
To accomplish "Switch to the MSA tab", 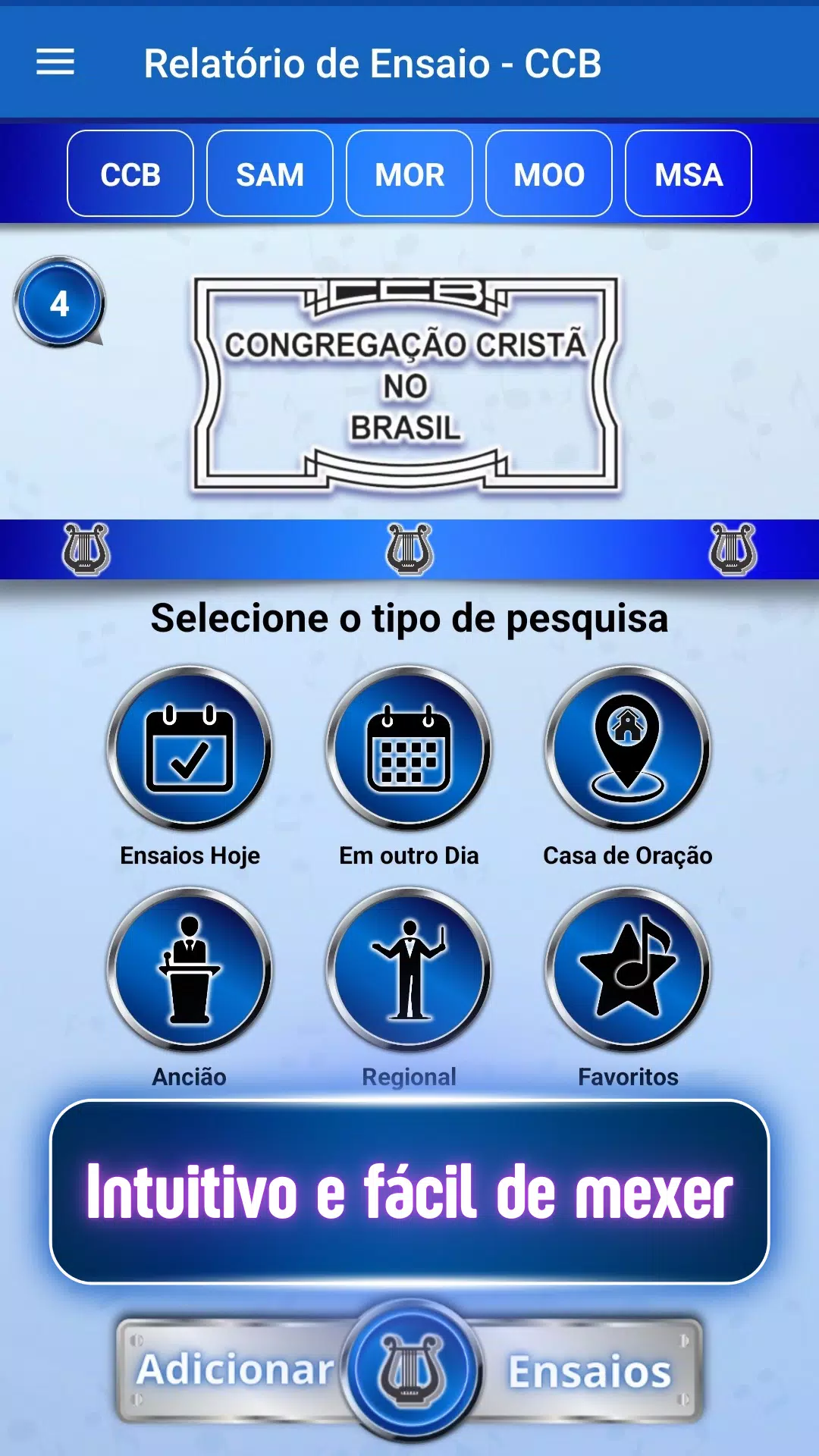I will [x=689, y=174].
